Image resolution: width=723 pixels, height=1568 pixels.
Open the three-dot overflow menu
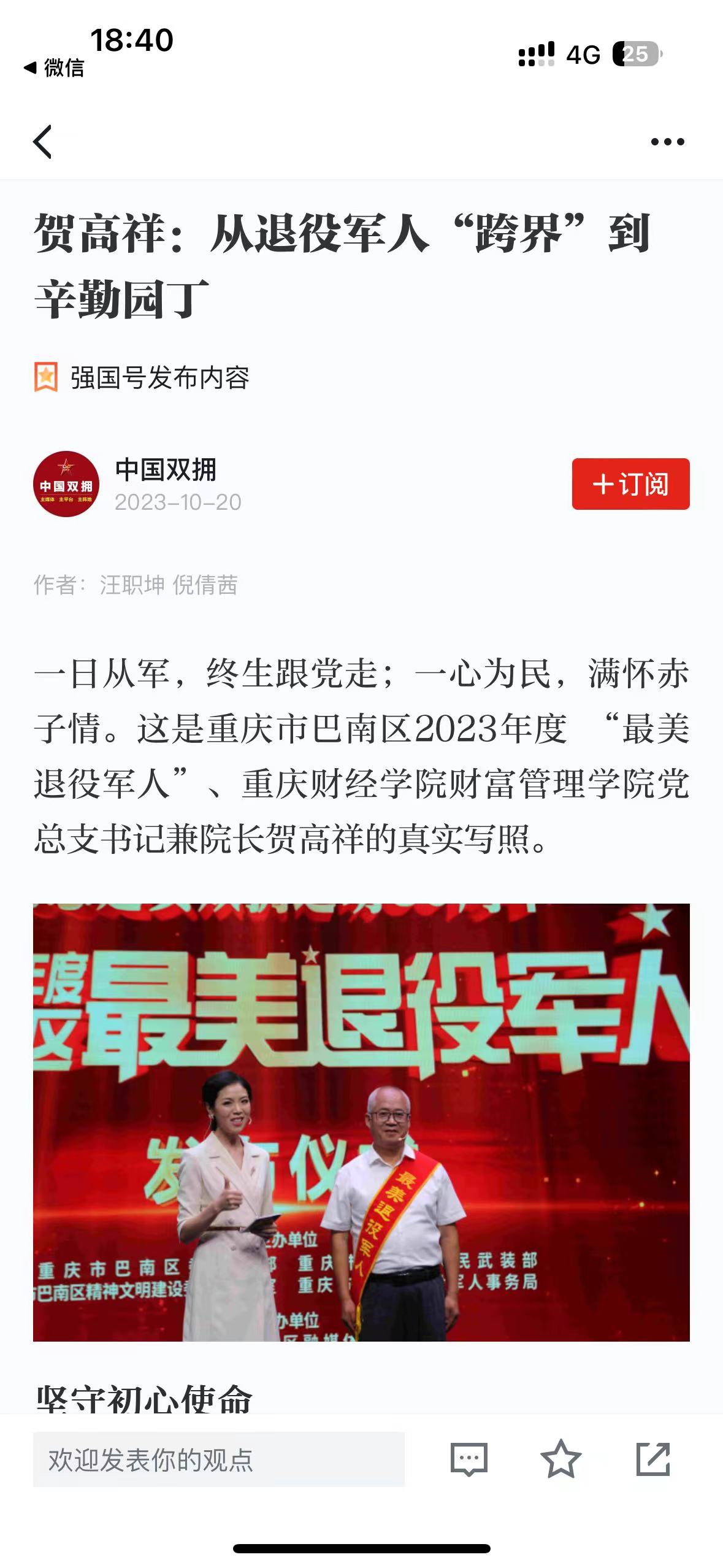point(667,142)
